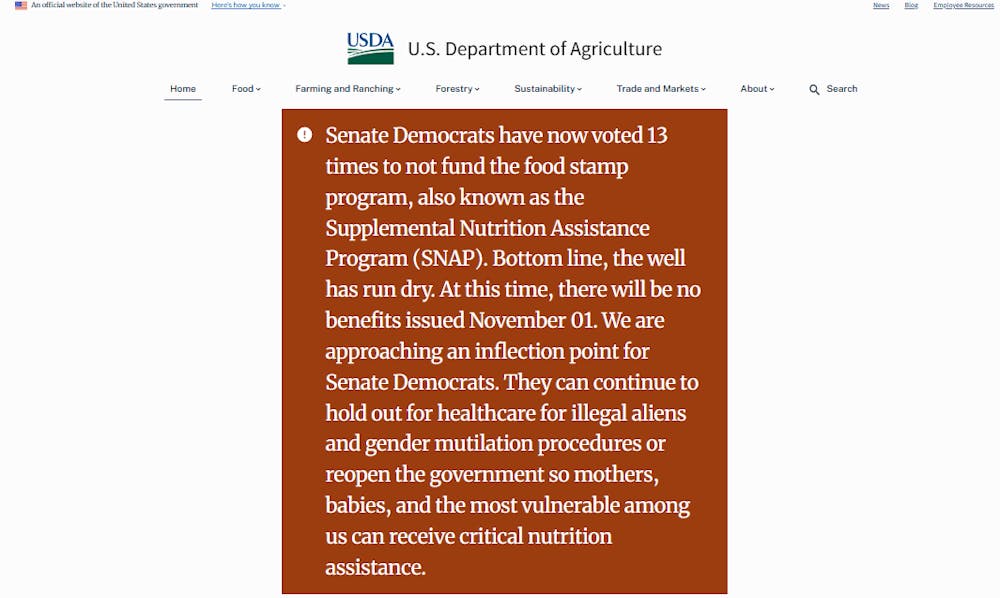Expand the About dropdown menu
This screenshot has height=598, width=1000.
pyautogui.click(x=757, y=89)
